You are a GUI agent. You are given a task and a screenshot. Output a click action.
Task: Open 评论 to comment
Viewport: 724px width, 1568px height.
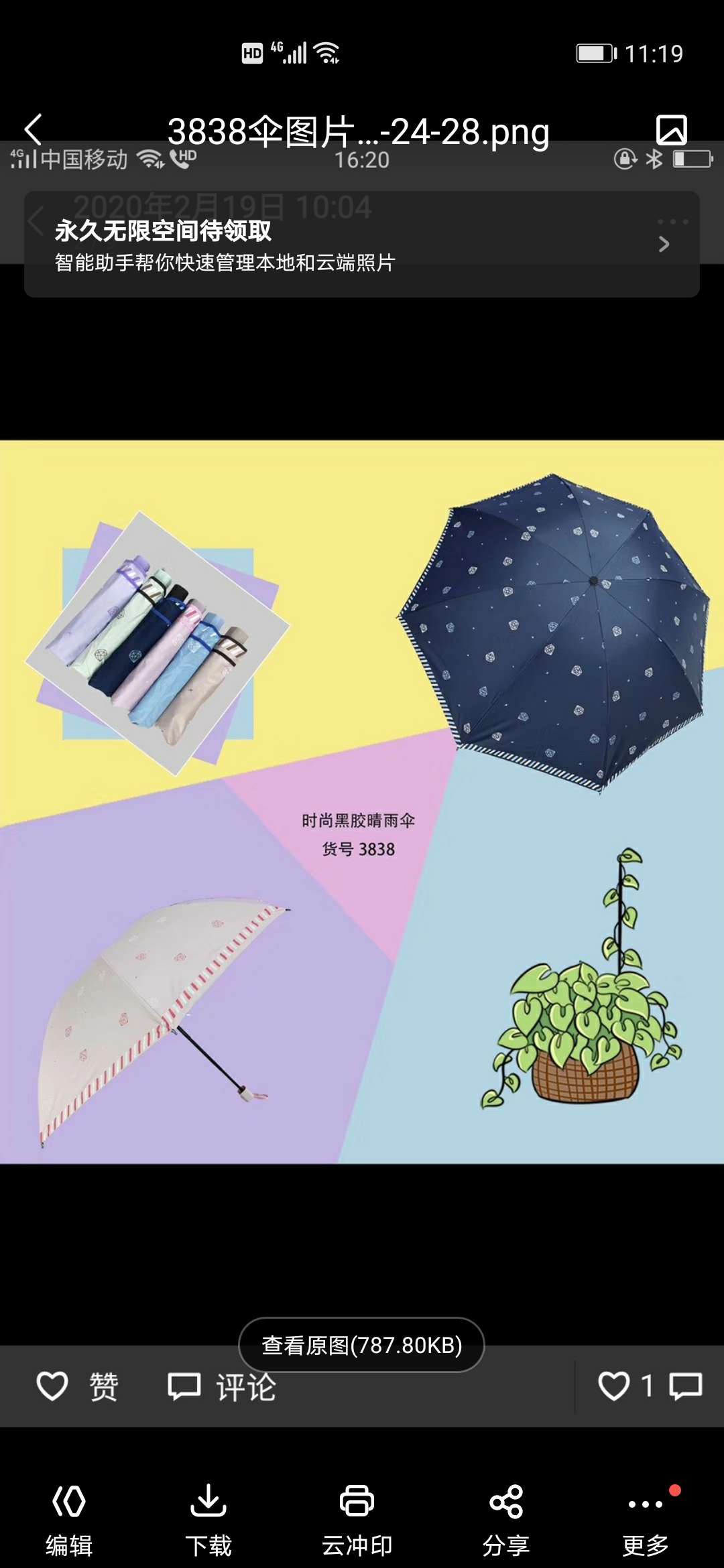point(222,1386)
